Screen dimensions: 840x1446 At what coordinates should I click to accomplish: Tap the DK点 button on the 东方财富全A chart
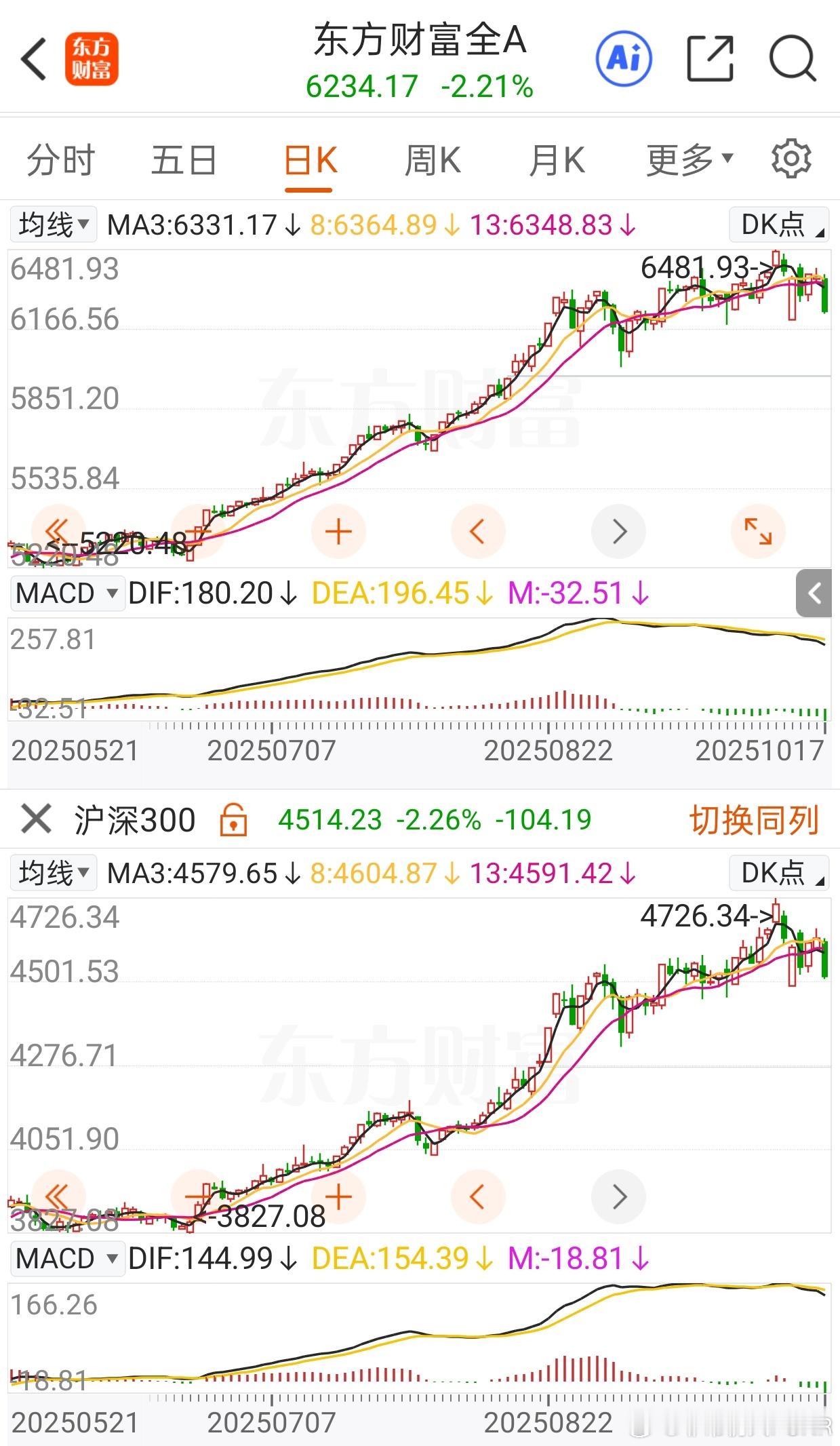(x=779, y=224)
